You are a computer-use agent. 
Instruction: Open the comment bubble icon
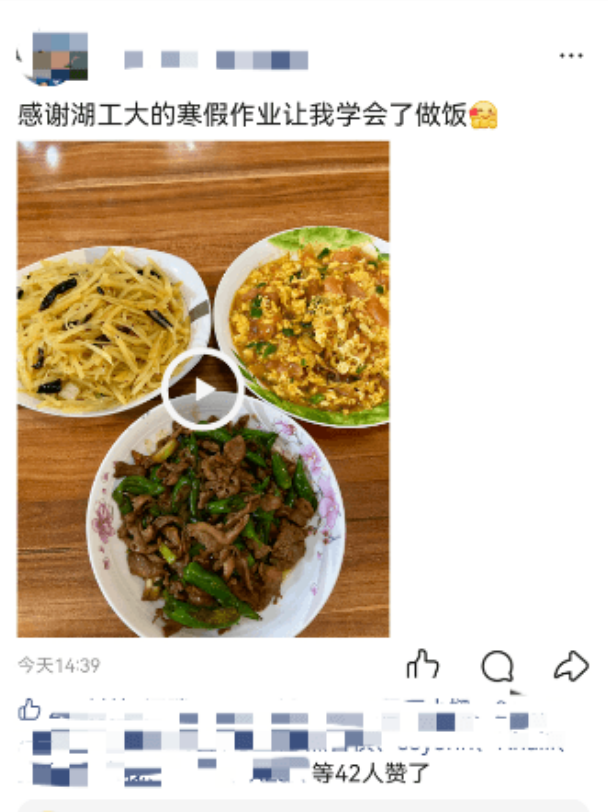click(x=497, y=666)
